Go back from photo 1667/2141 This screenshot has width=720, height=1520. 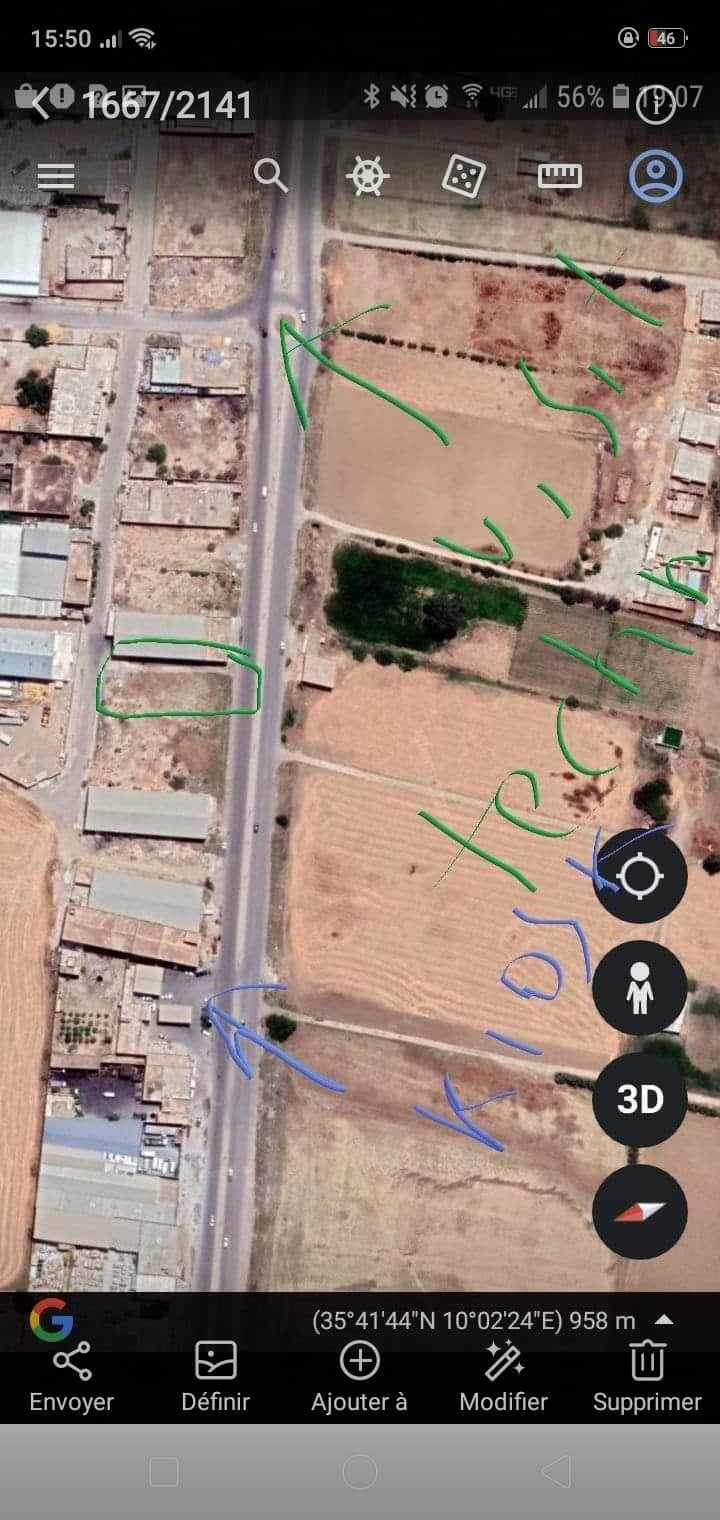(x=40, y=103)
